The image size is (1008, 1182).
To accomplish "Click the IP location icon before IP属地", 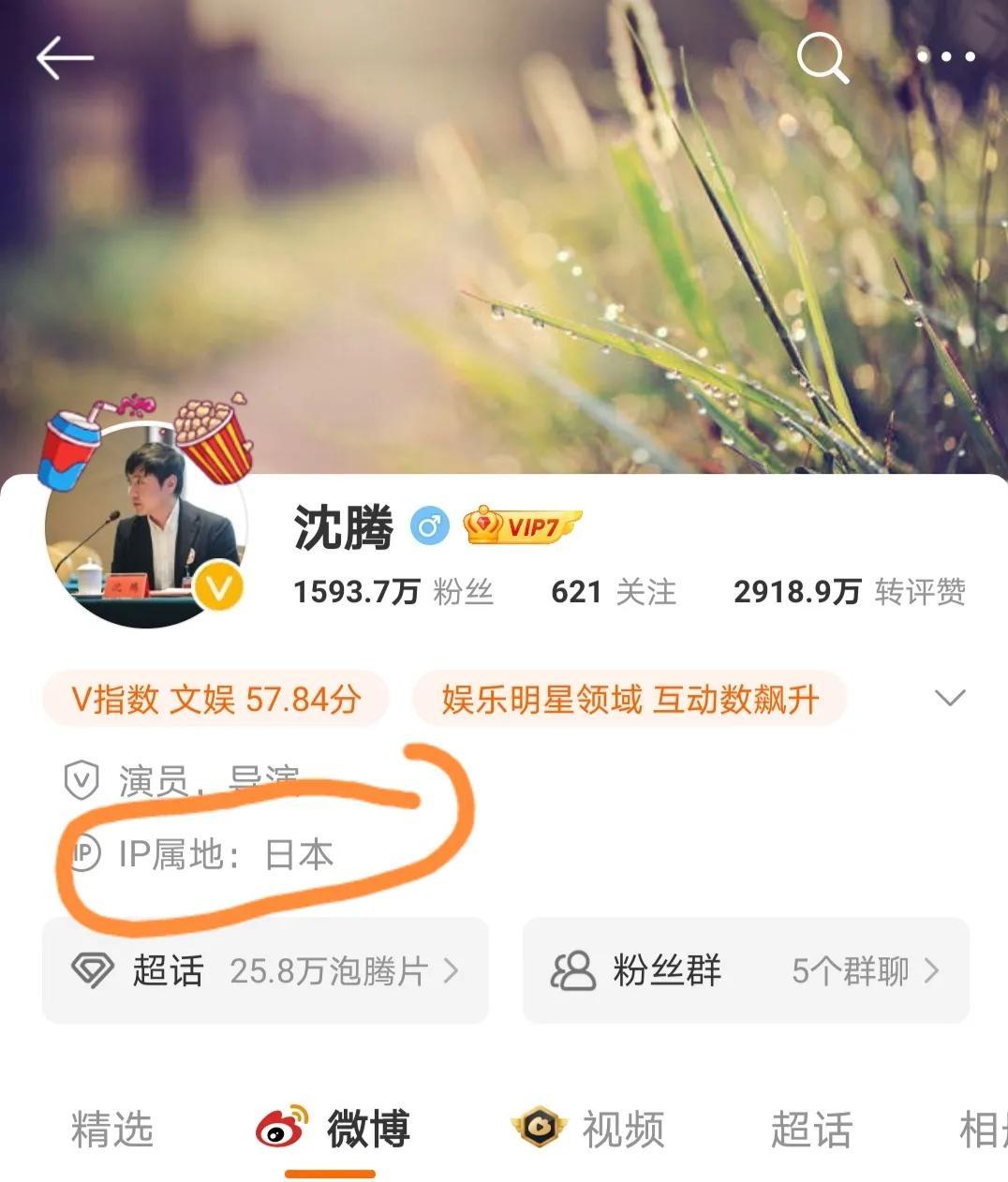I will tap(84, 852).
